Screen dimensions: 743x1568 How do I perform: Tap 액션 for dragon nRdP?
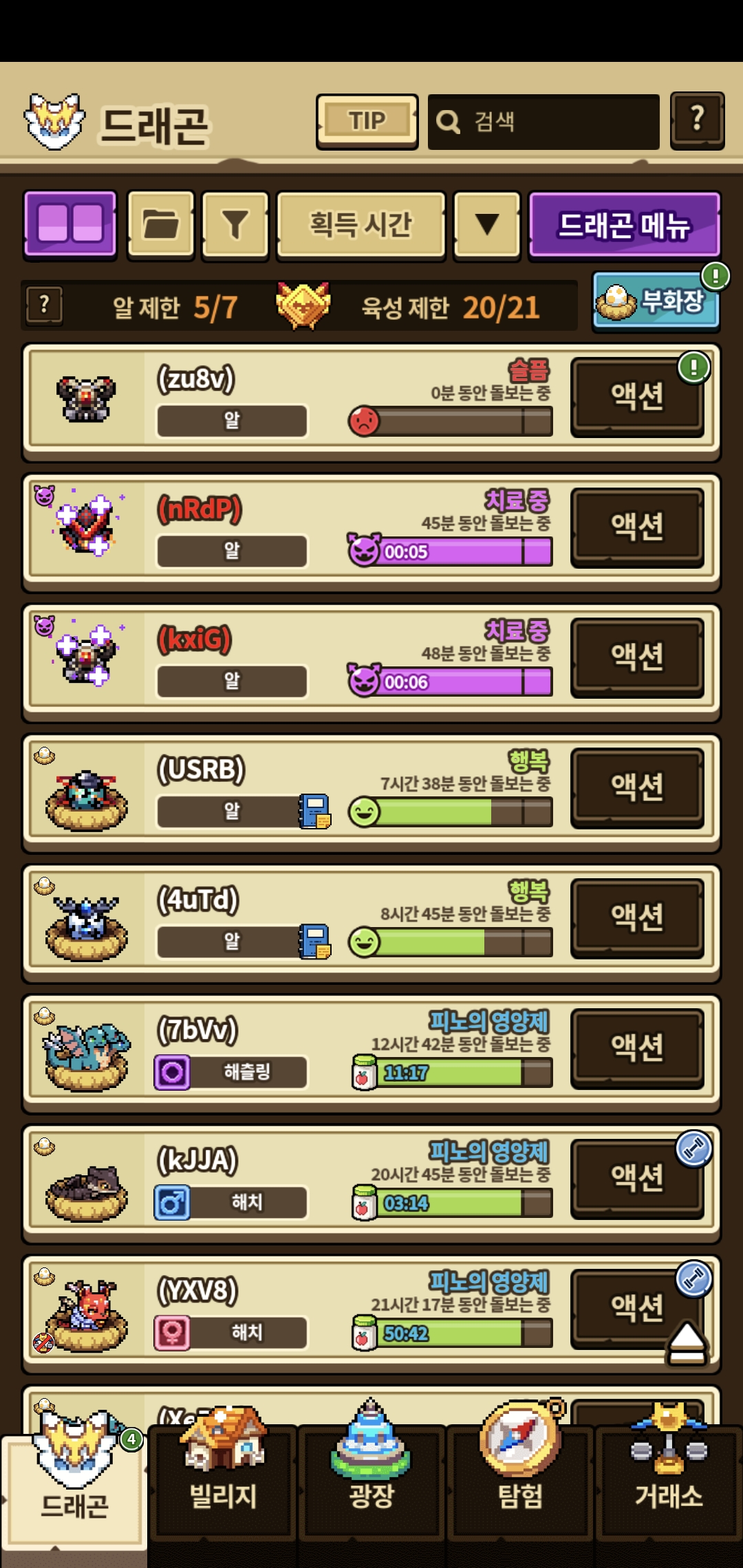pos(637,527)
